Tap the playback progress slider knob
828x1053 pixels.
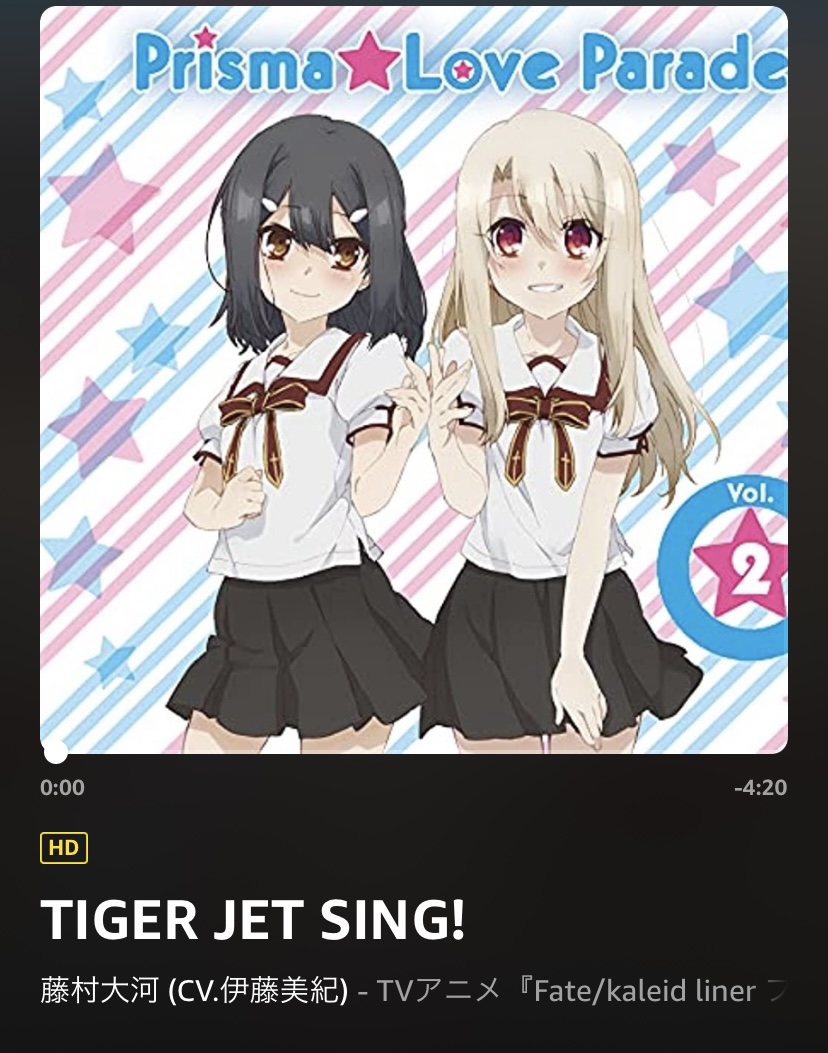click(56, 752)
